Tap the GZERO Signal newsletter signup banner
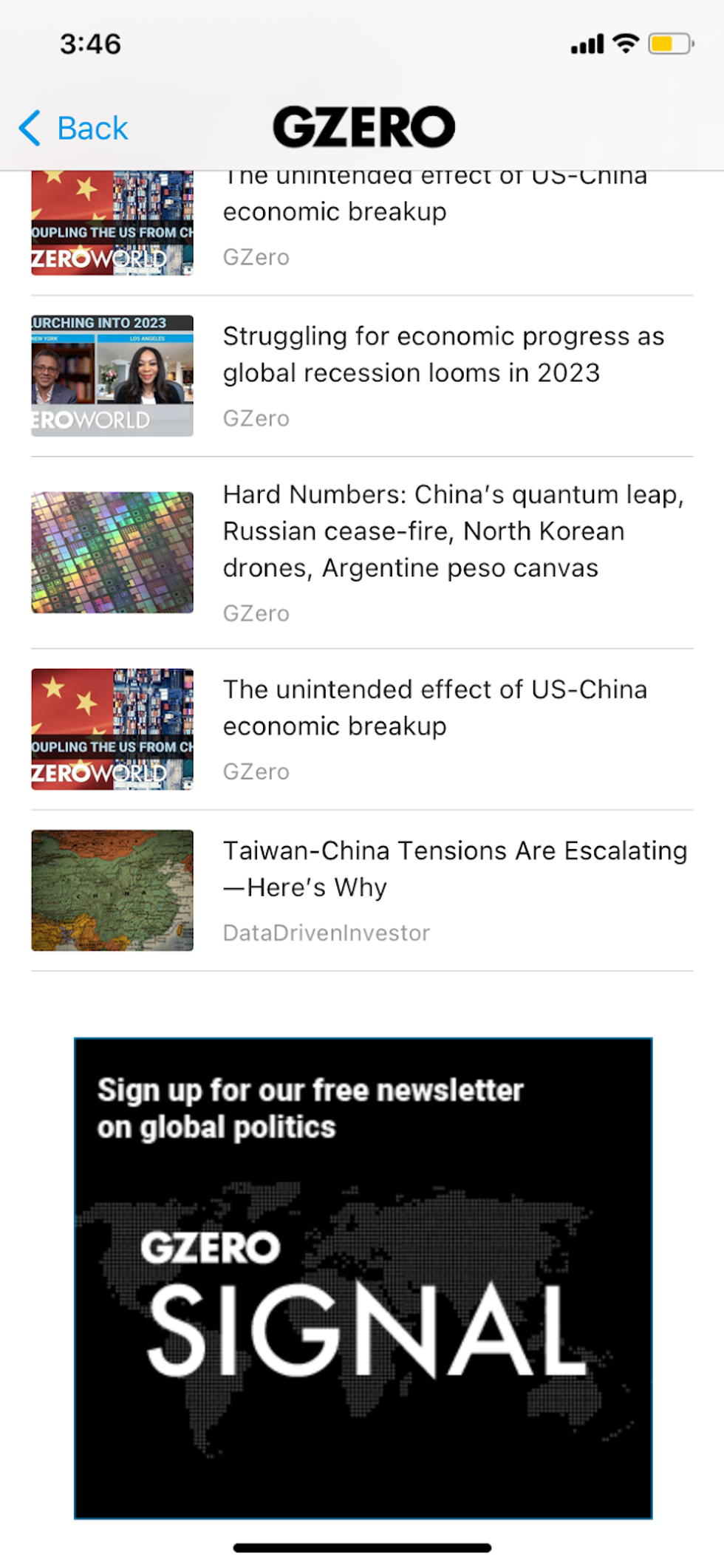 coord(363,1278)
